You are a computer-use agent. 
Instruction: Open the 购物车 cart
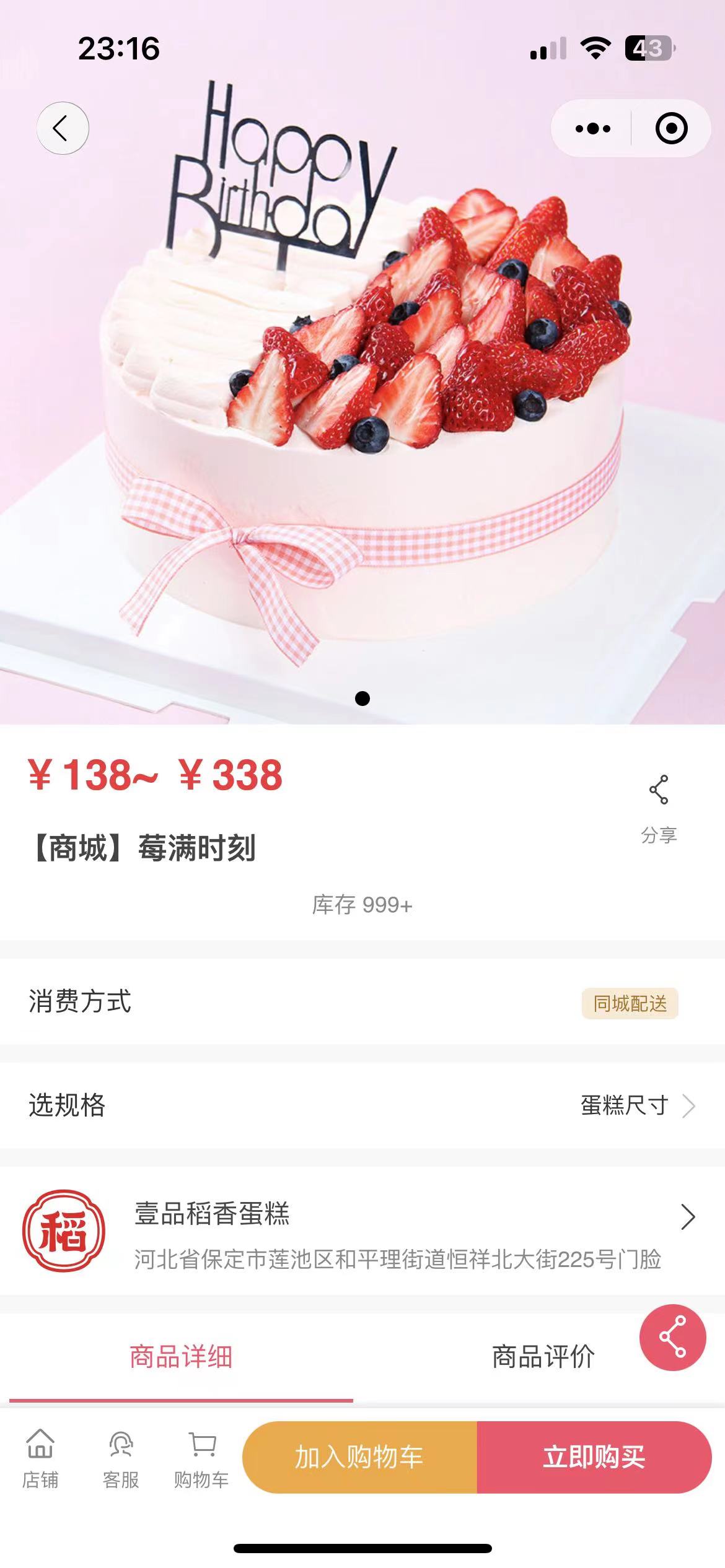(x=201, y=1458)
